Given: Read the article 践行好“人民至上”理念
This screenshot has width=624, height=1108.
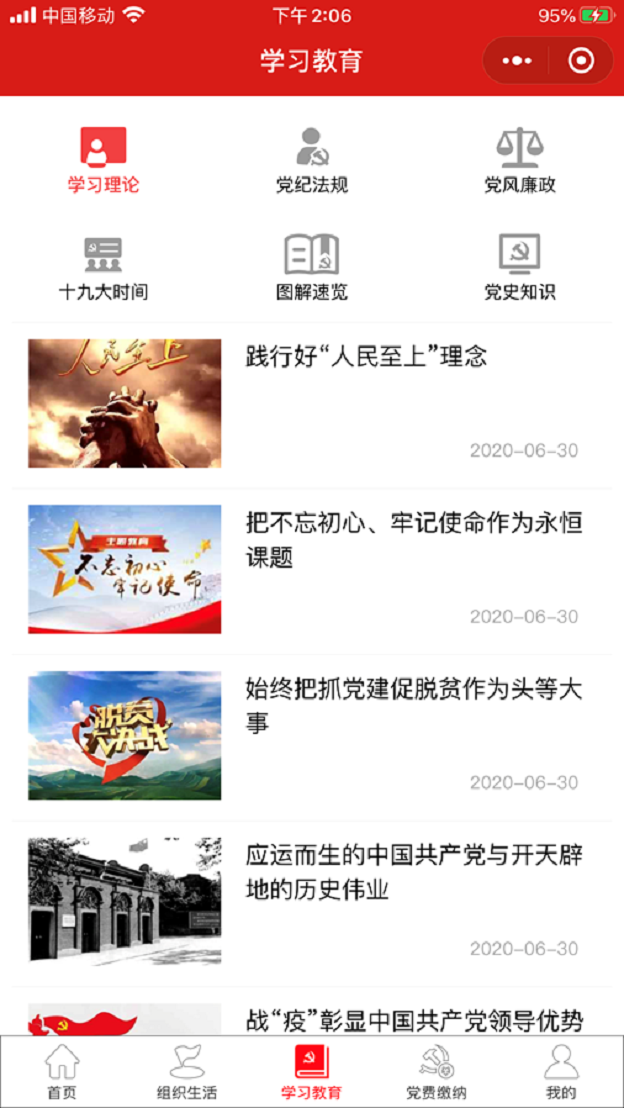Looking at the screenshot, I should 366,357.
